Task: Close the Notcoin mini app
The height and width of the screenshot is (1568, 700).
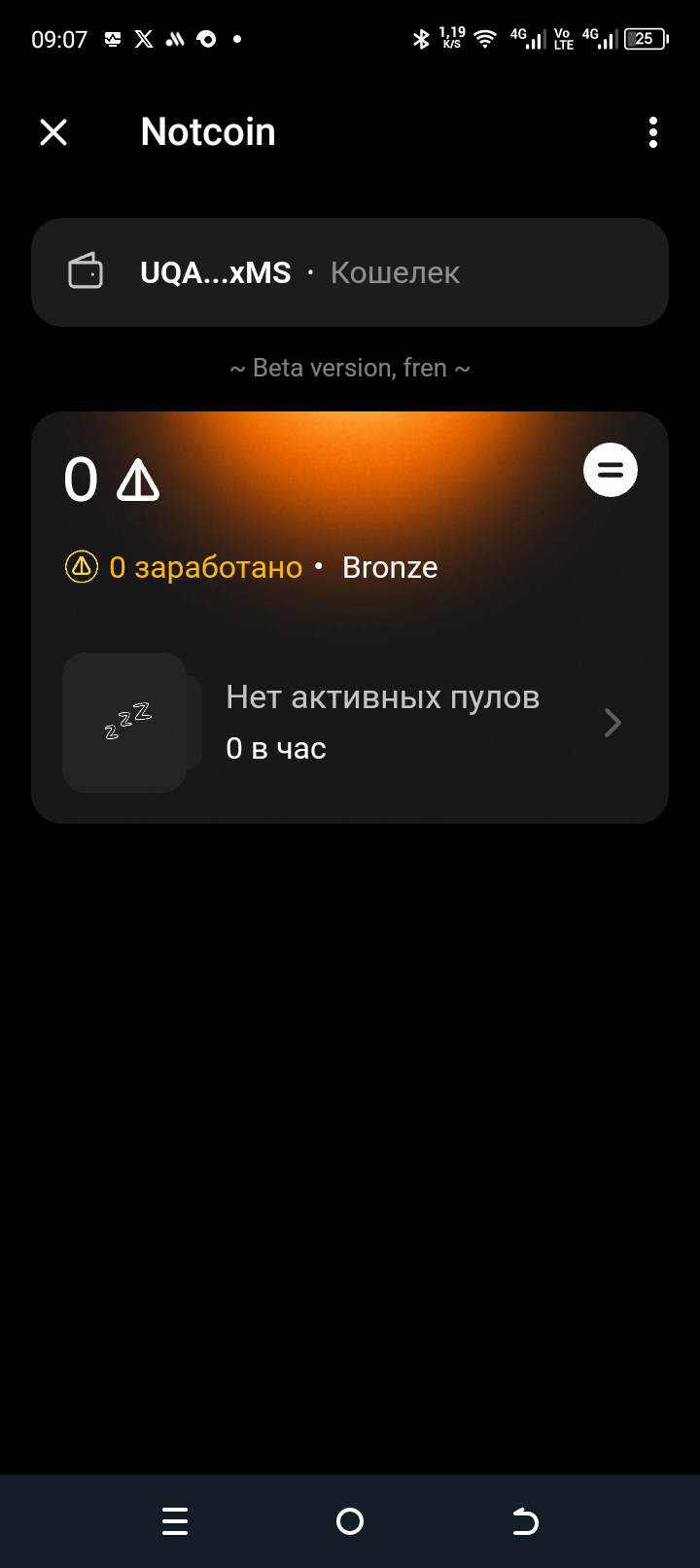Action: click(x=53, y=132)
